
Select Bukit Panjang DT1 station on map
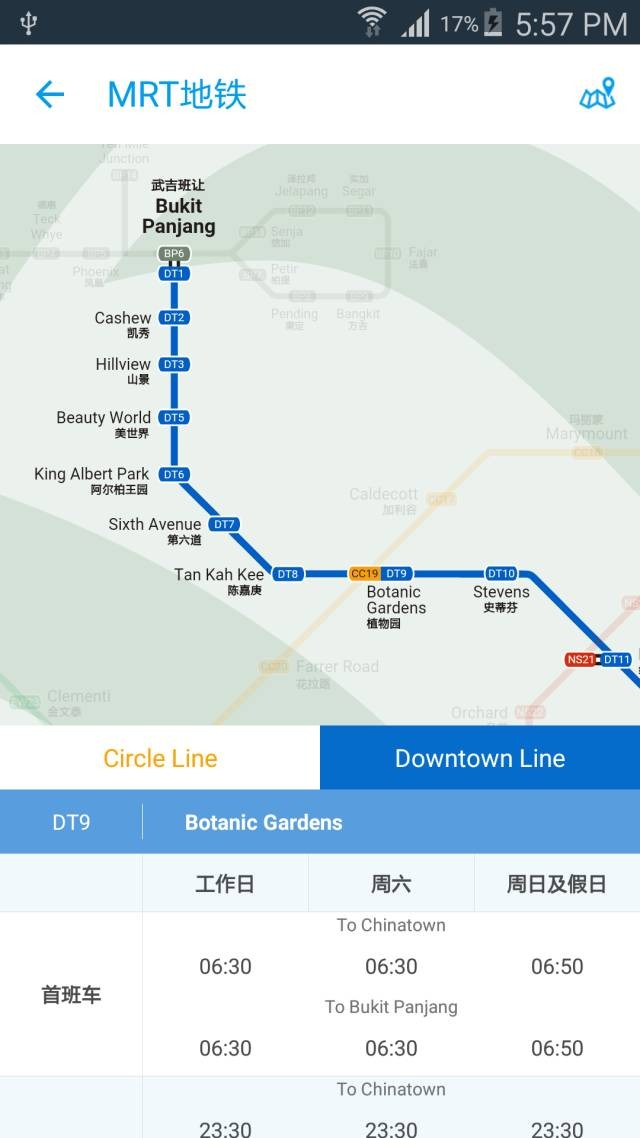(x=174, y=273)
